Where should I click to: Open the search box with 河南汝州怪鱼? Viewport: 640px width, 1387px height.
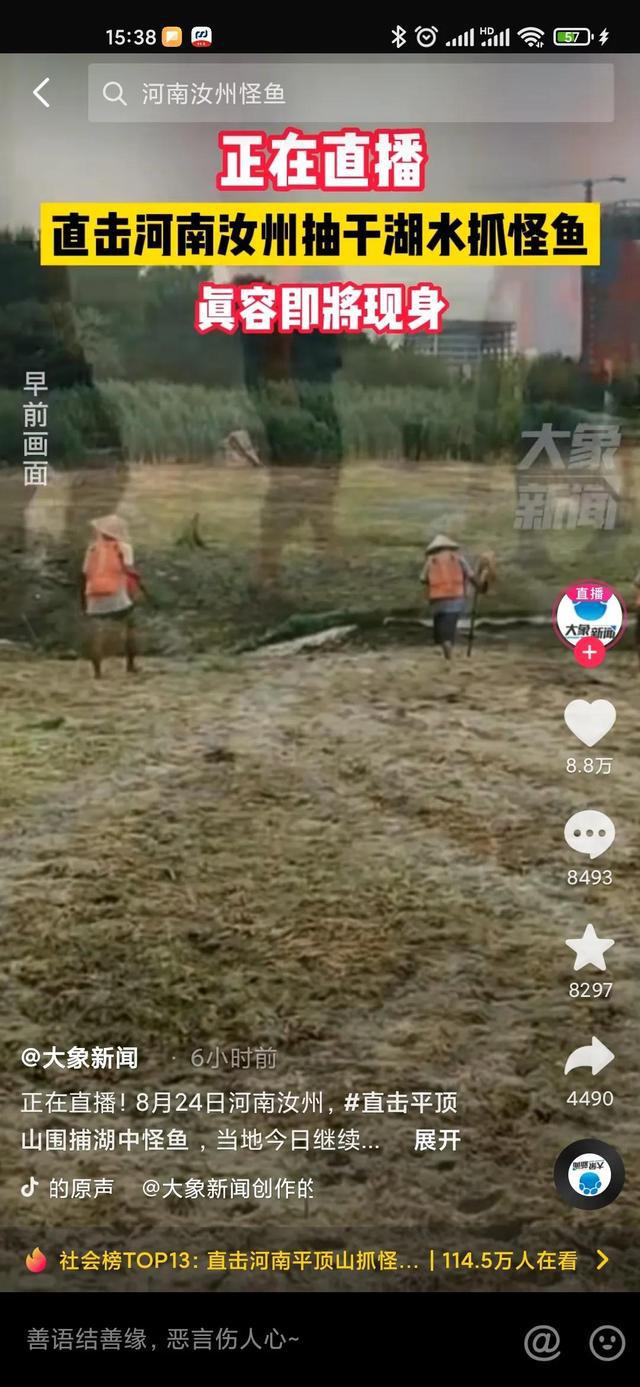coord(350,93)
